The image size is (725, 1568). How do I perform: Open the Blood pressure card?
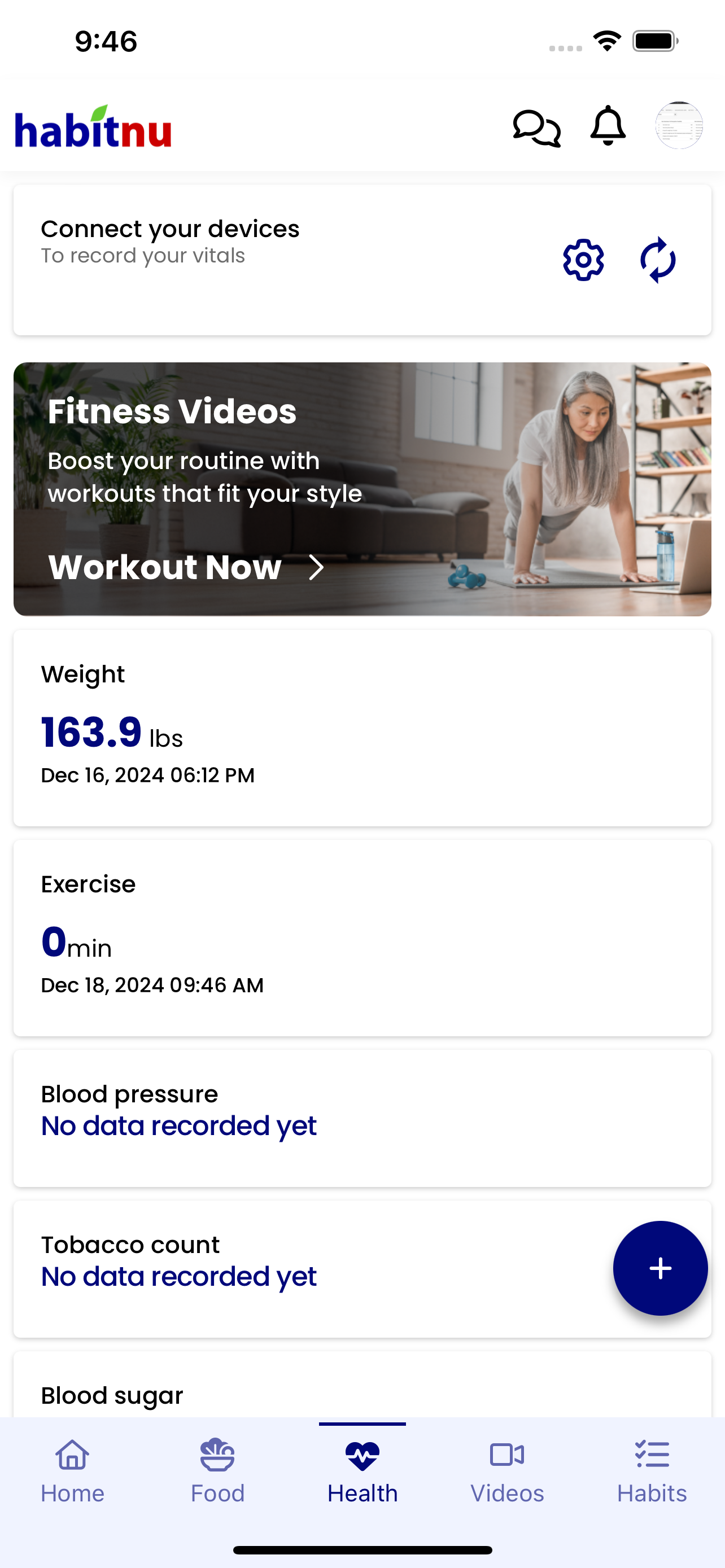(x=362, y=1118)
